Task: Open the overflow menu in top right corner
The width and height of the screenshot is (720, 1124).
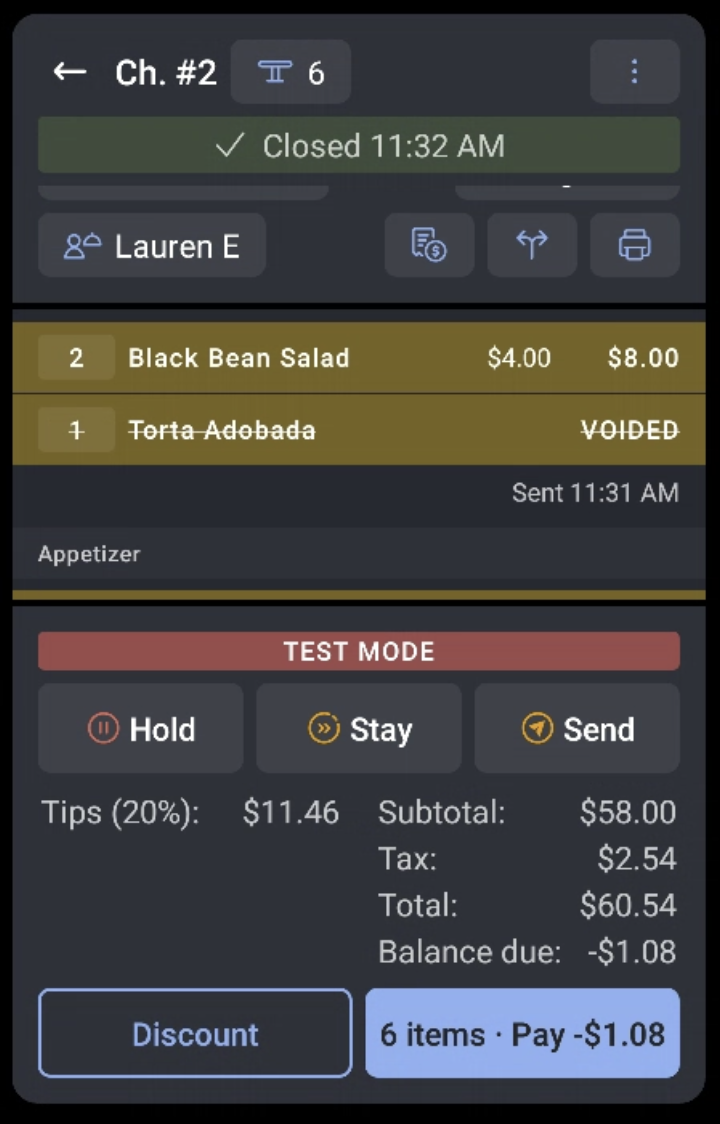Action: (x=635, y=71)
